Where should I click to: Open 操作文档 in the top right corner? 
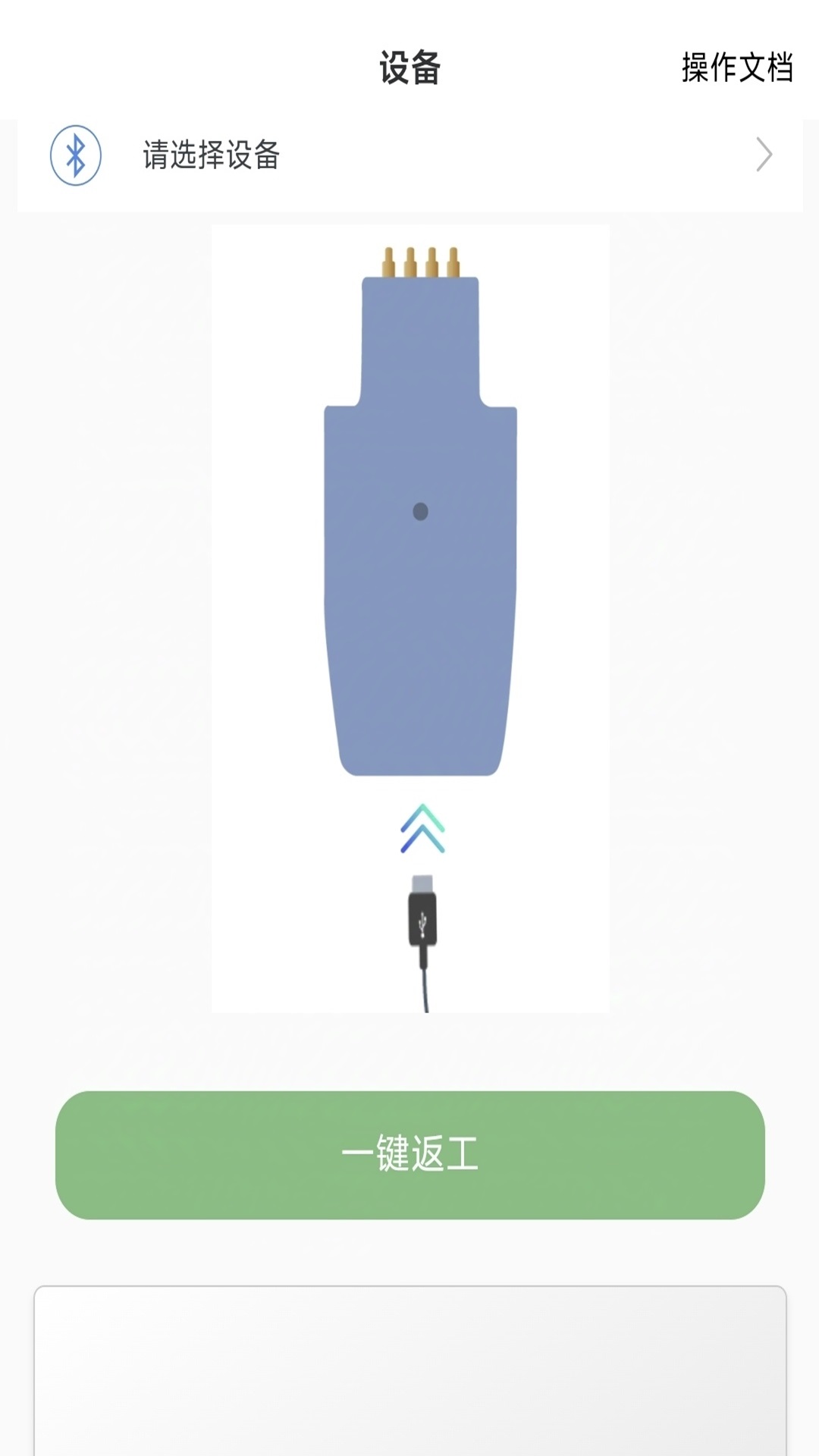coord(737,68)
